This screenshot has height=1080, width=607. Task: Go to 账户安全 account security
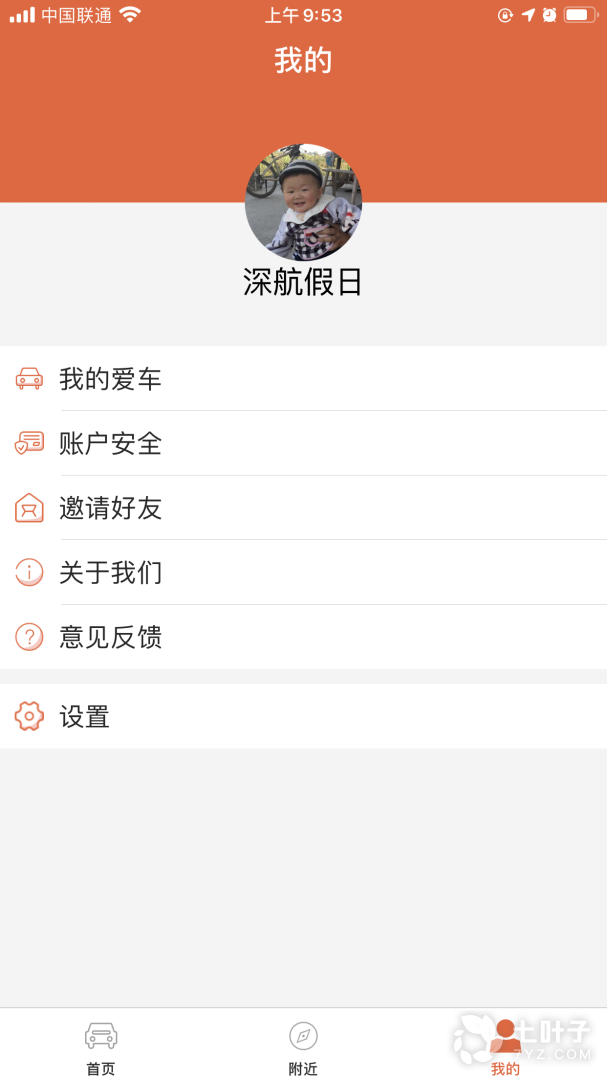[x=110, y=444]
